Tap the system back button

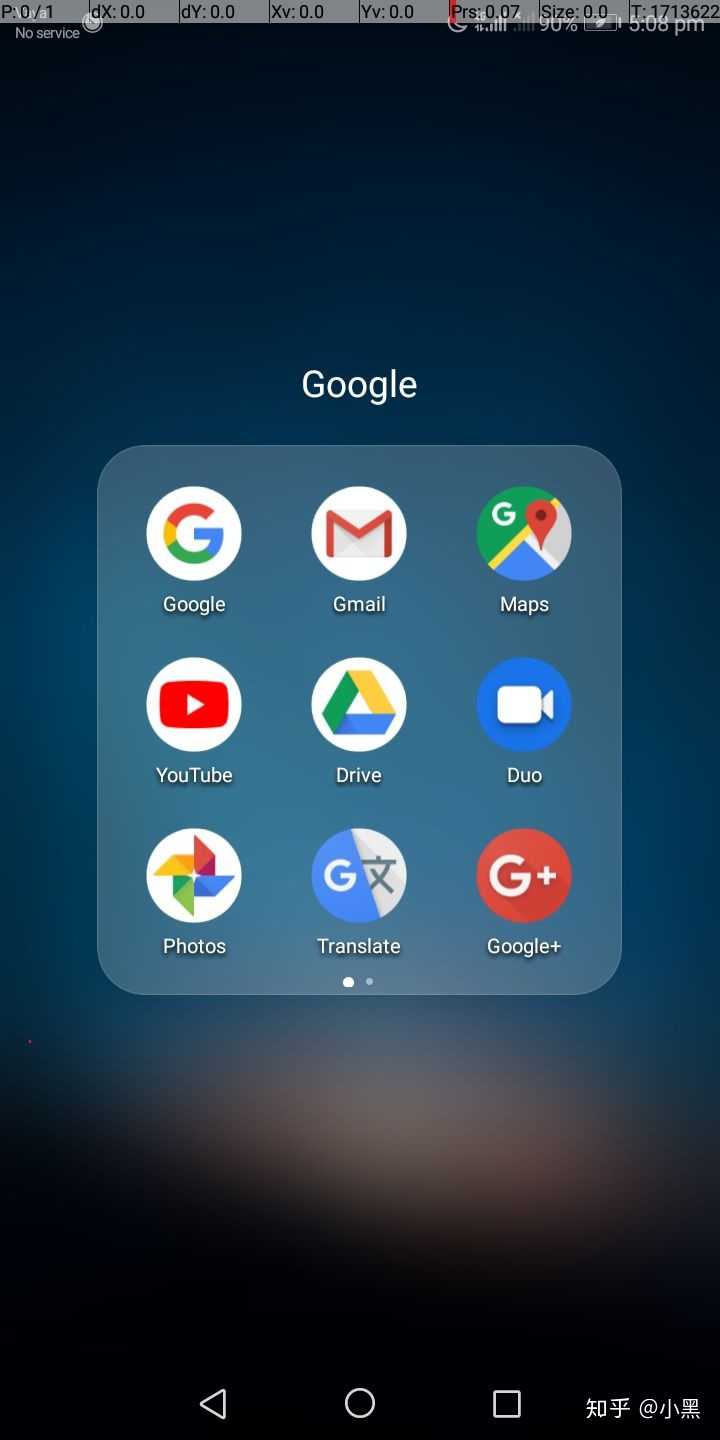point(213,1404)
